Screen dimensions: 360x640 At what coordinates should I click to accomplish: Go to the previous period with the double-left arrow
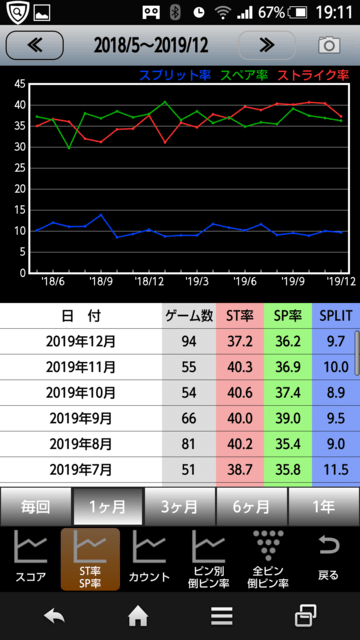[35, 45]
